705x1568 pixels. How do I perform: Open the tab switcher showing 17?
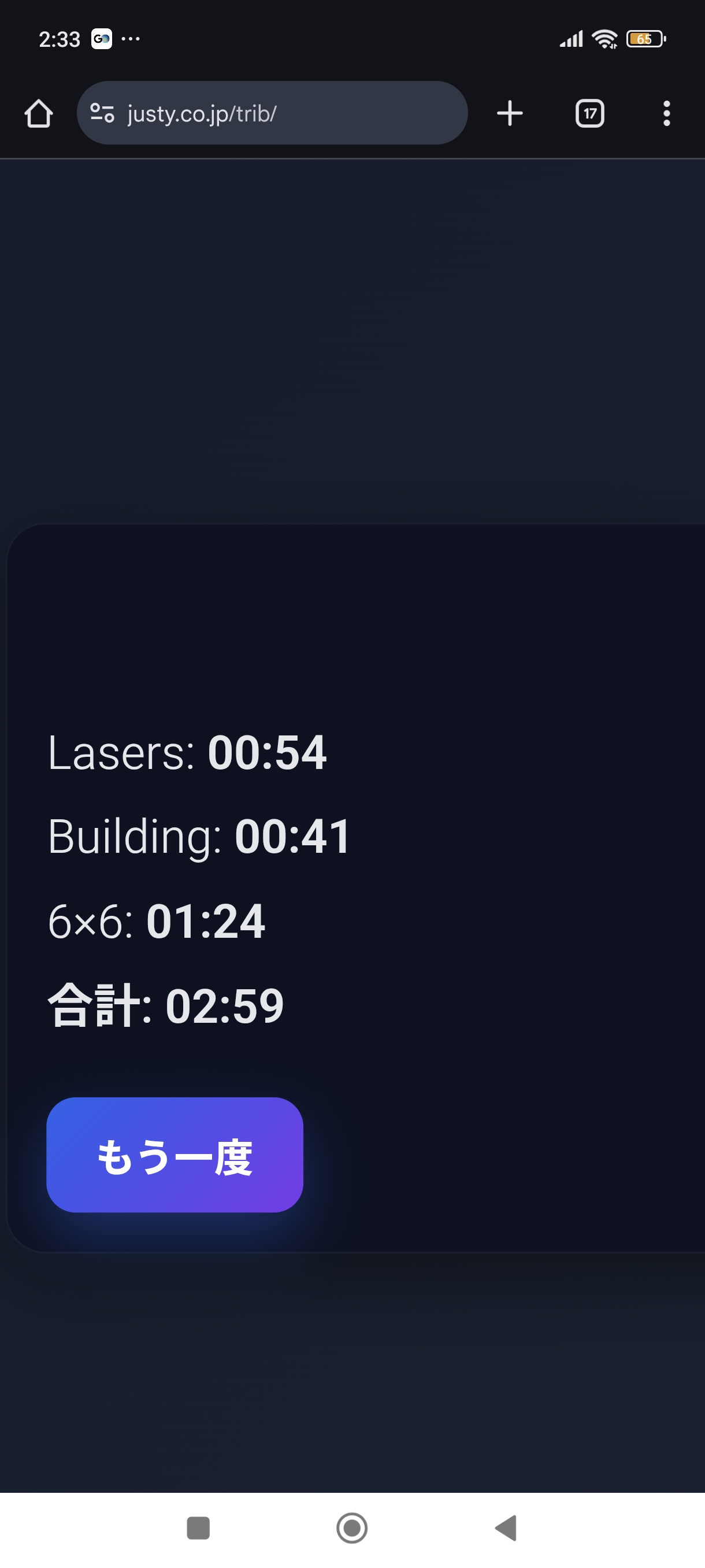tap(589, 113)
